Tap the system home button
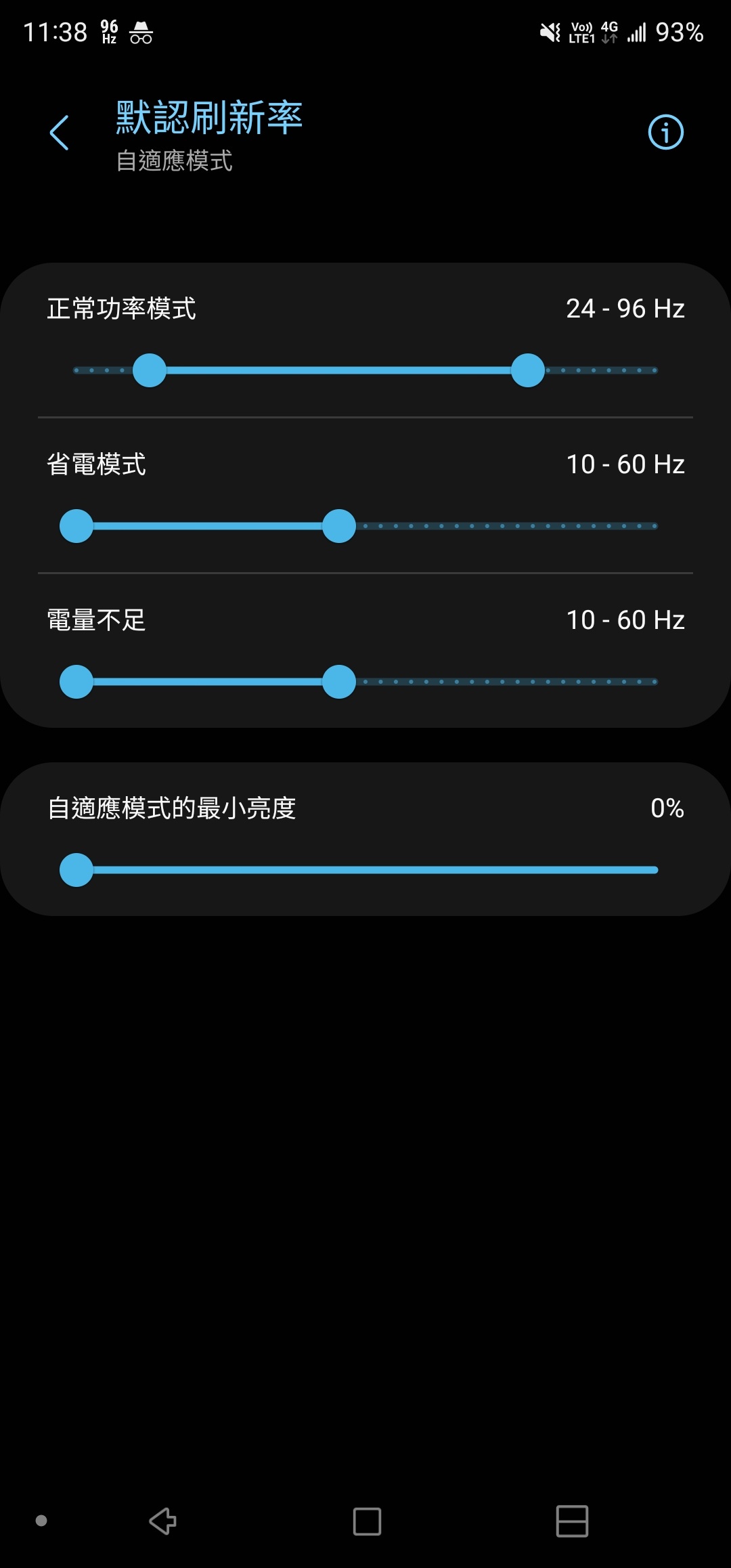The height and width of the screenshot is (1568, 731). tap(367, 1521)
